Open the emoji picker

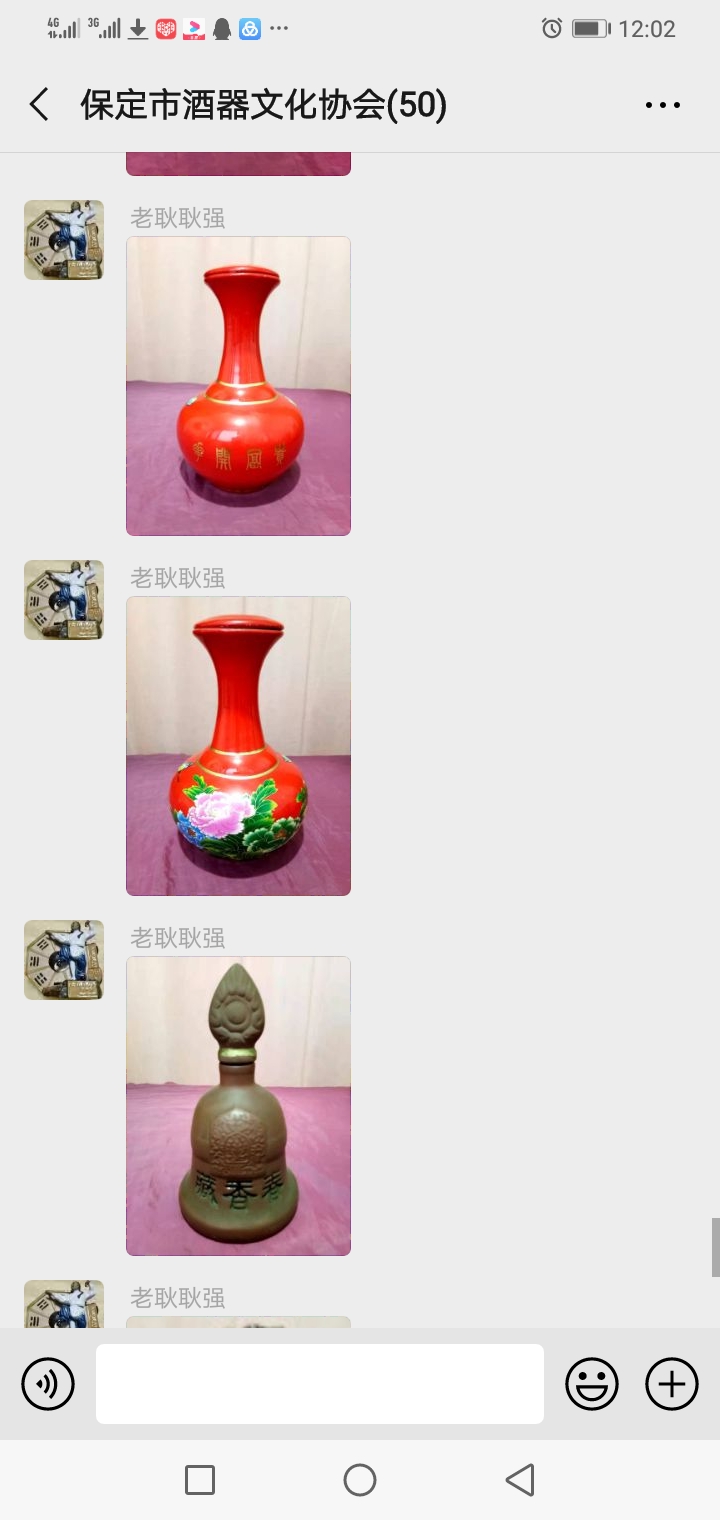point(592,1384)
